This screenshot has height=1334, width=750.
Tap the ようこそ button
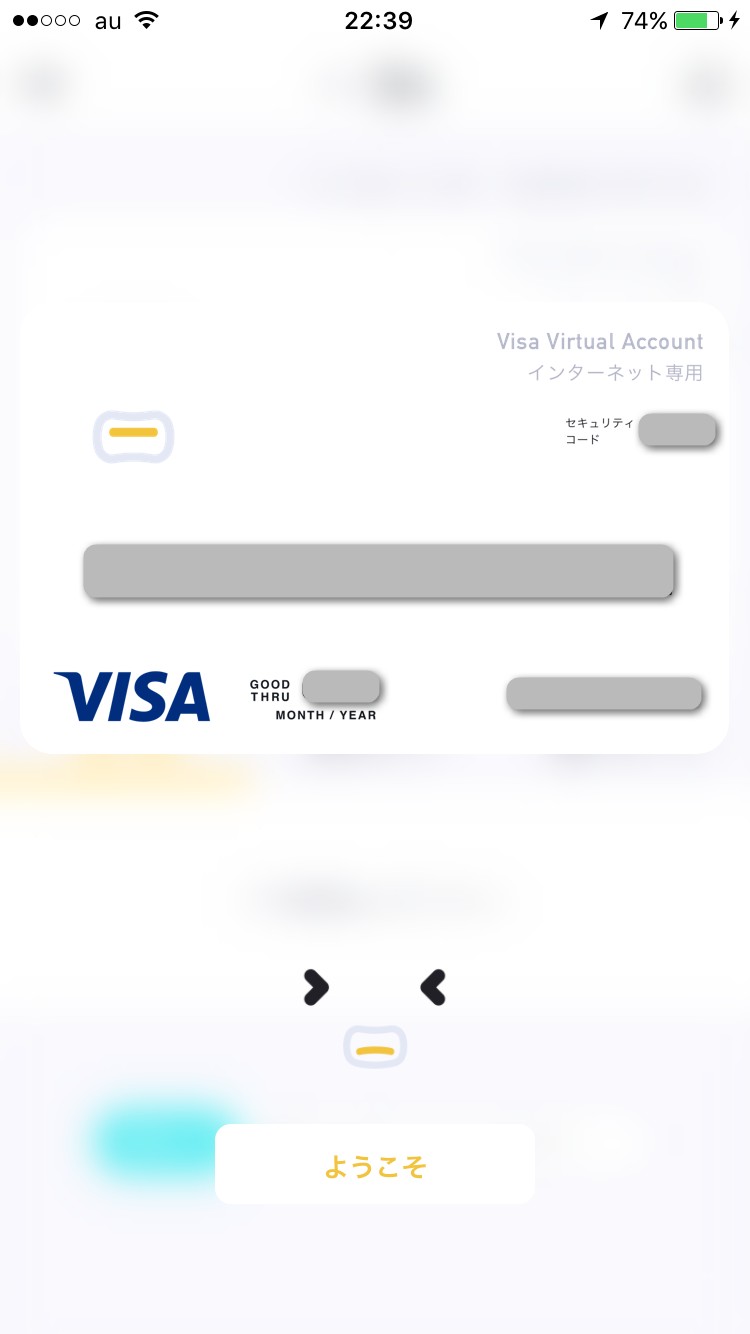[x=375, y=1164]
